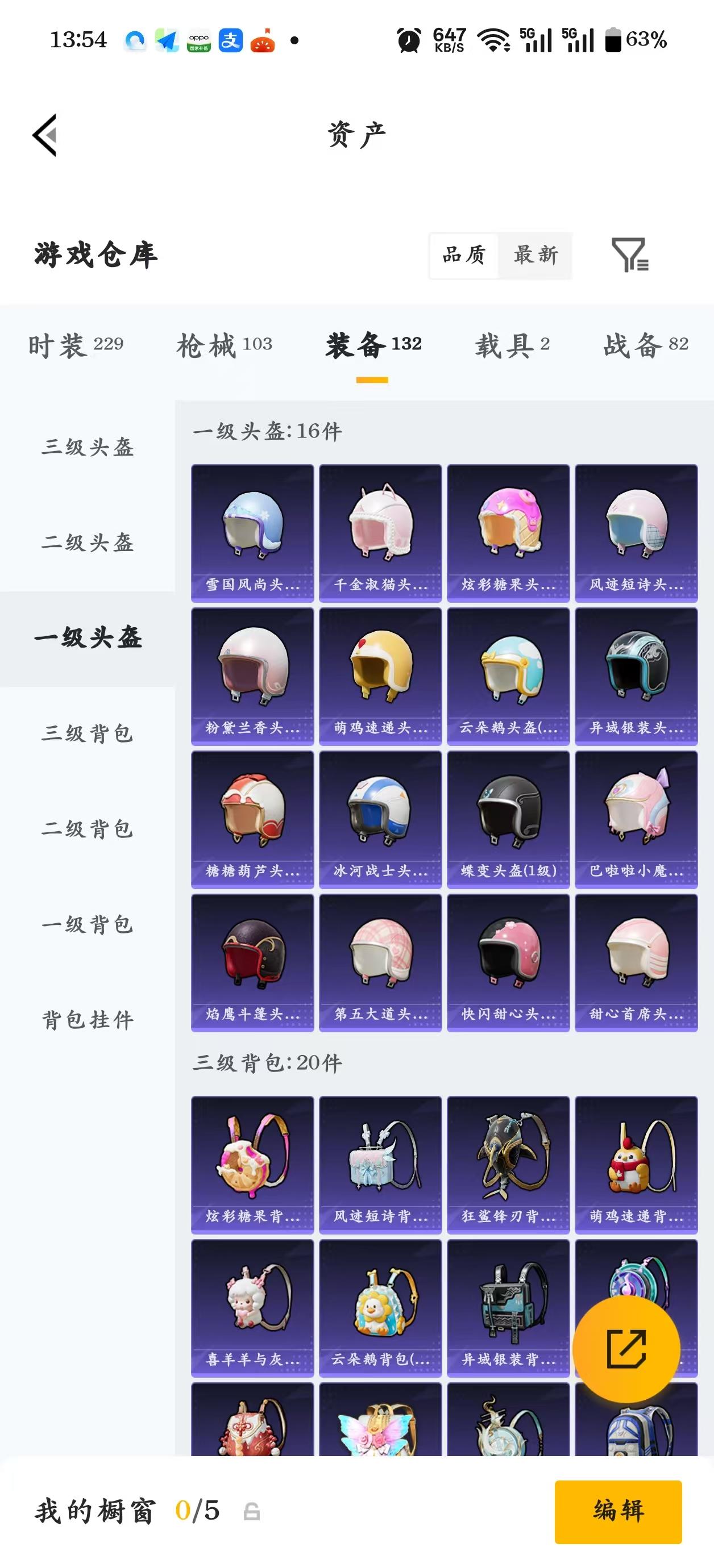The width and height of the screenshot is (714, 1568).
Task: Open the 背包挂件 section
Action: (x=87, y=1021)
